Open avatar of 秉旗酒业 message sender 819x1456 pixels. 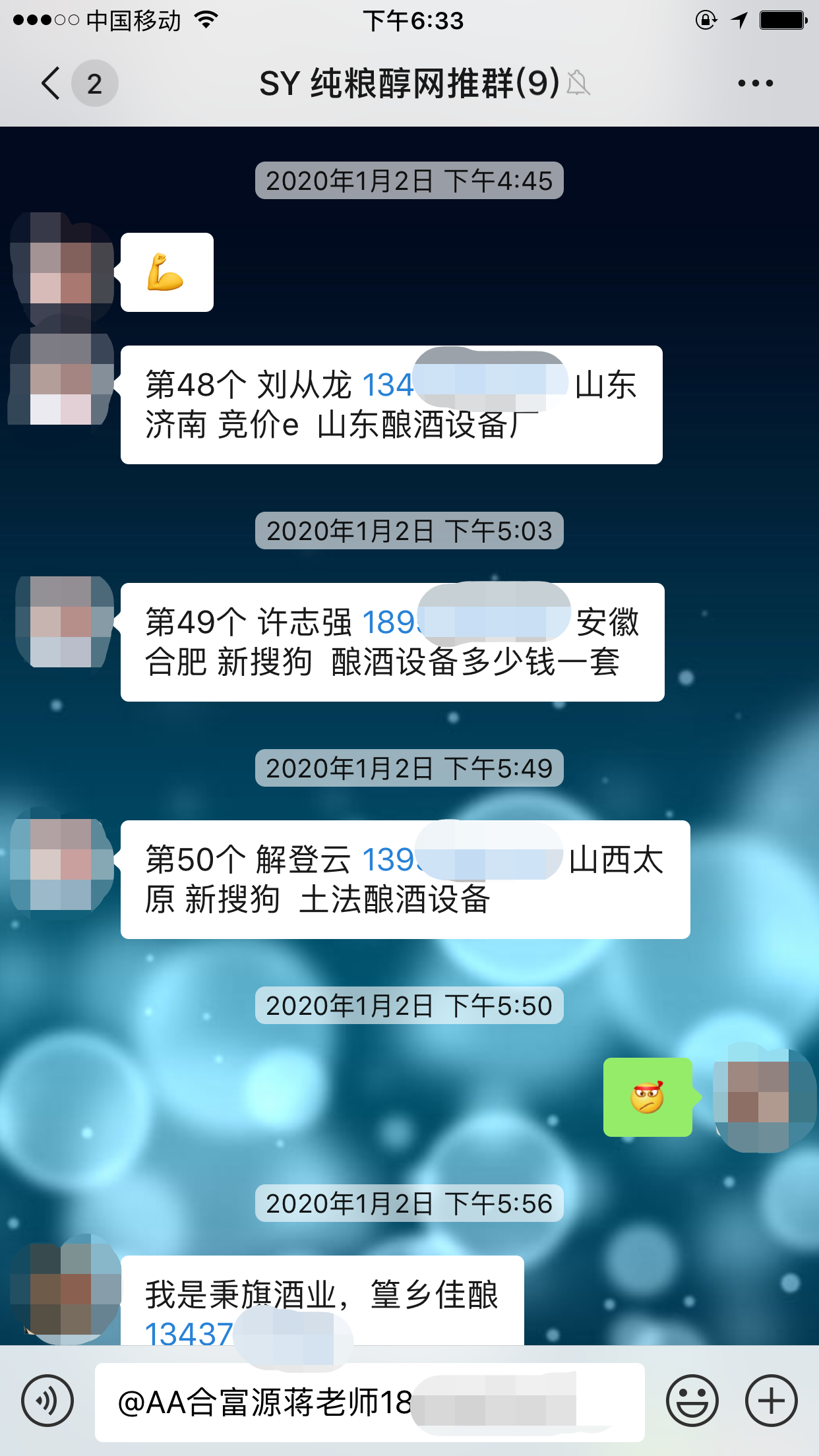tap(65, 1292)
